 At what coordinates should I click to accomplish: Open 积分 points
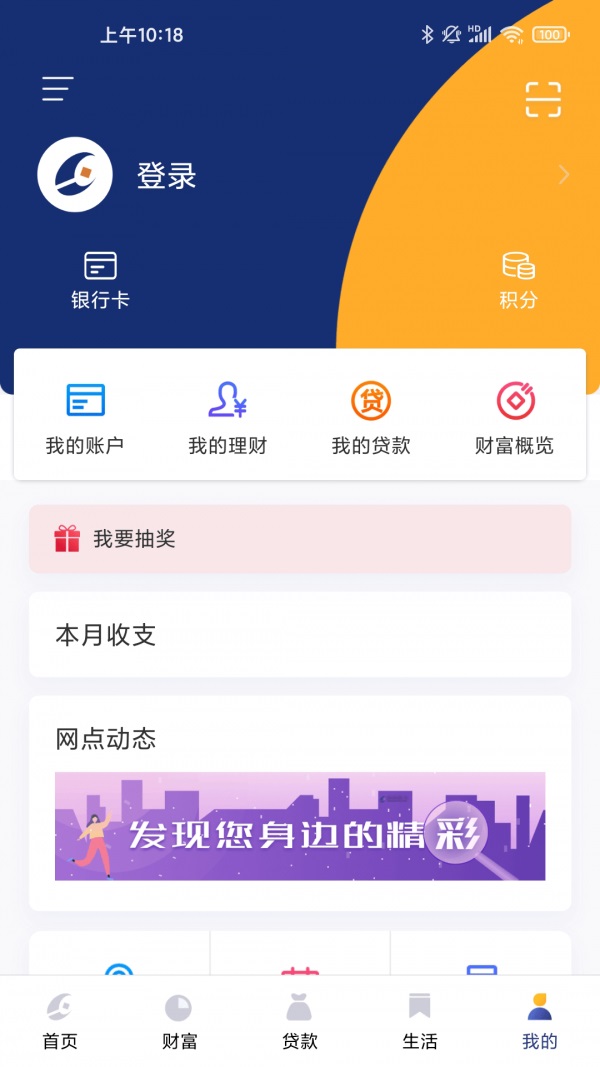518,280
